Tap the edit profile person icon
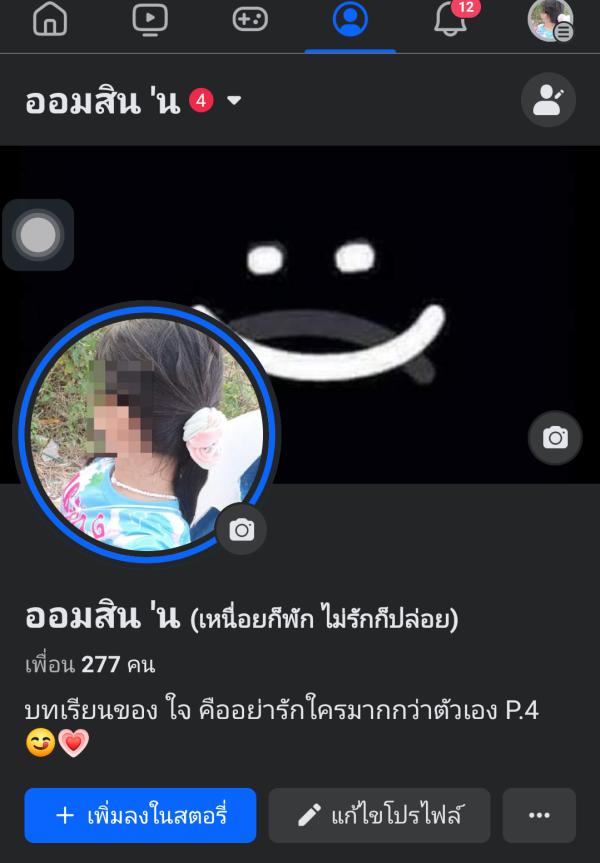This screenshot has height=863, width=600. click(x=548, y=100)
